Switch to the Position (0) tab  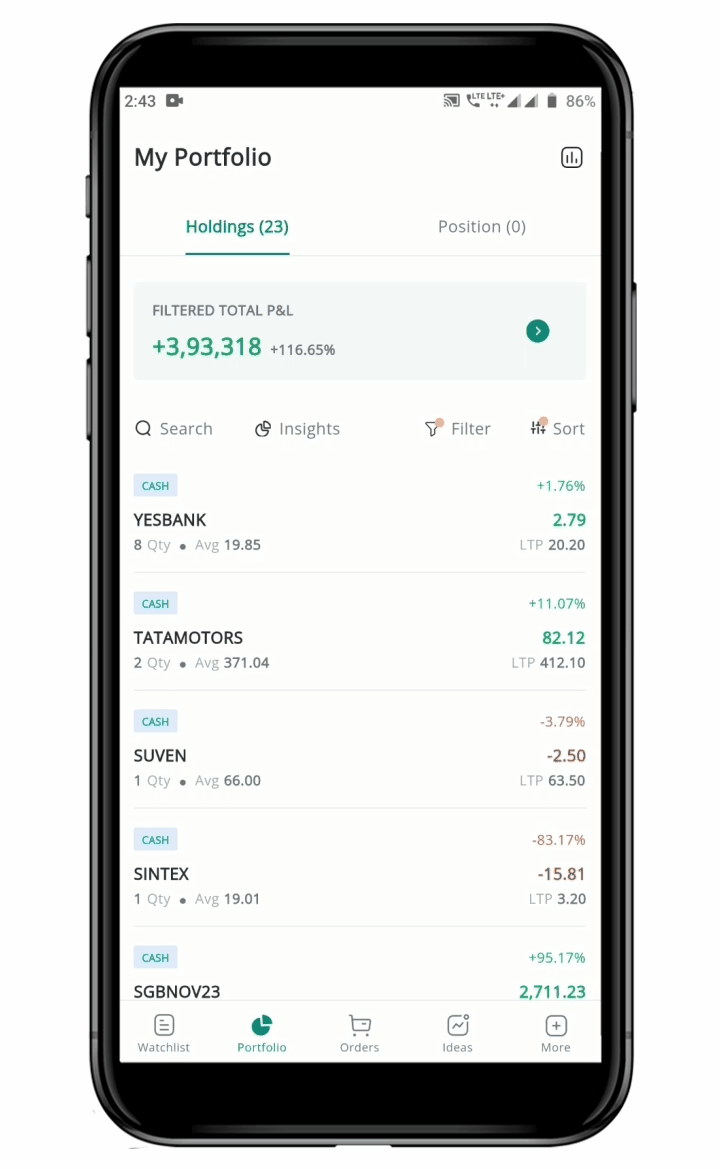(481, 227)
